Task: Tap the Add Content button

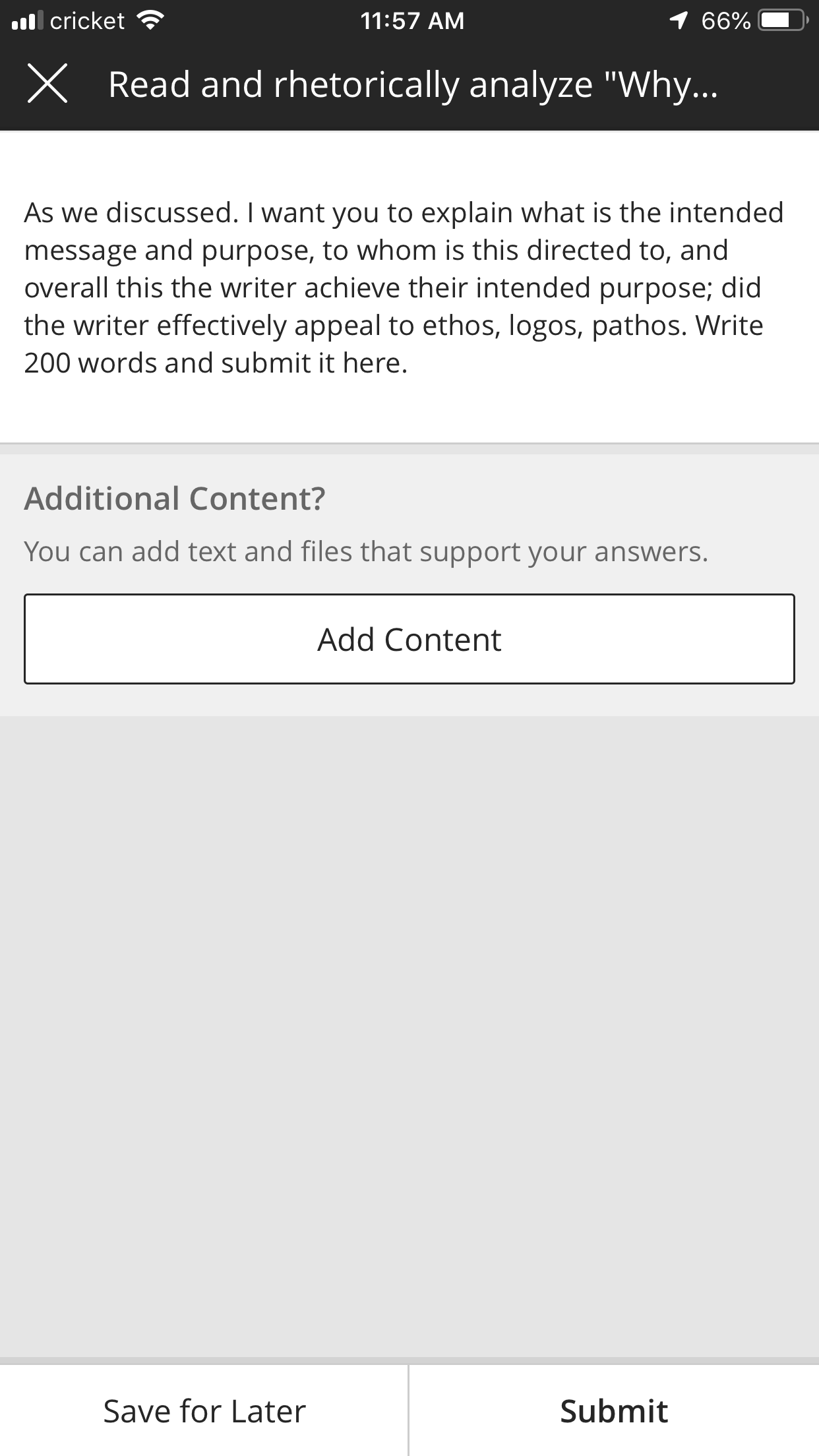Action: click(409, 639)
